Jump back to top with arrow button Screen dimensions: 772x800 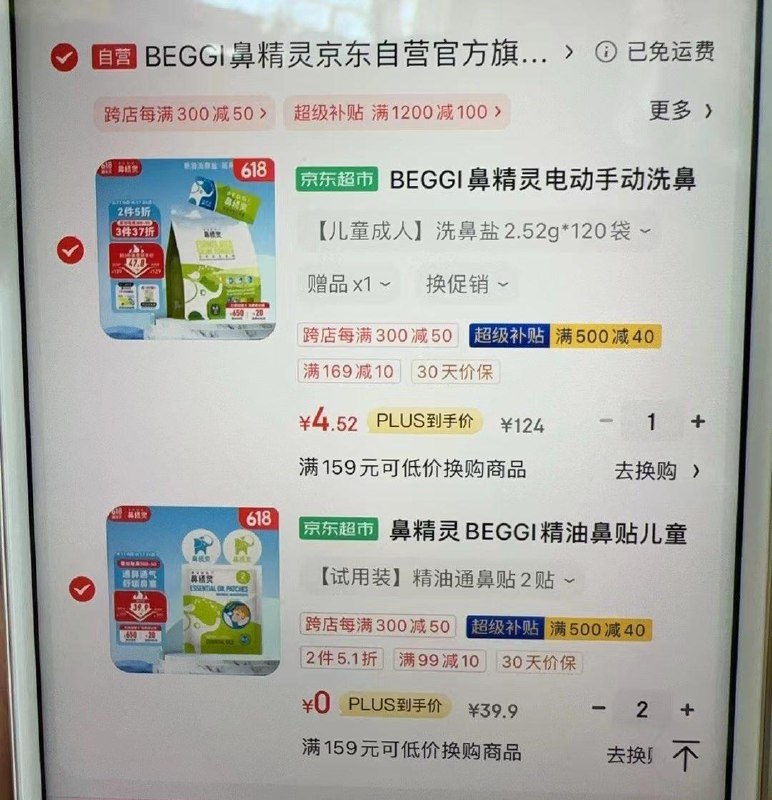click(x=685, y=756)
